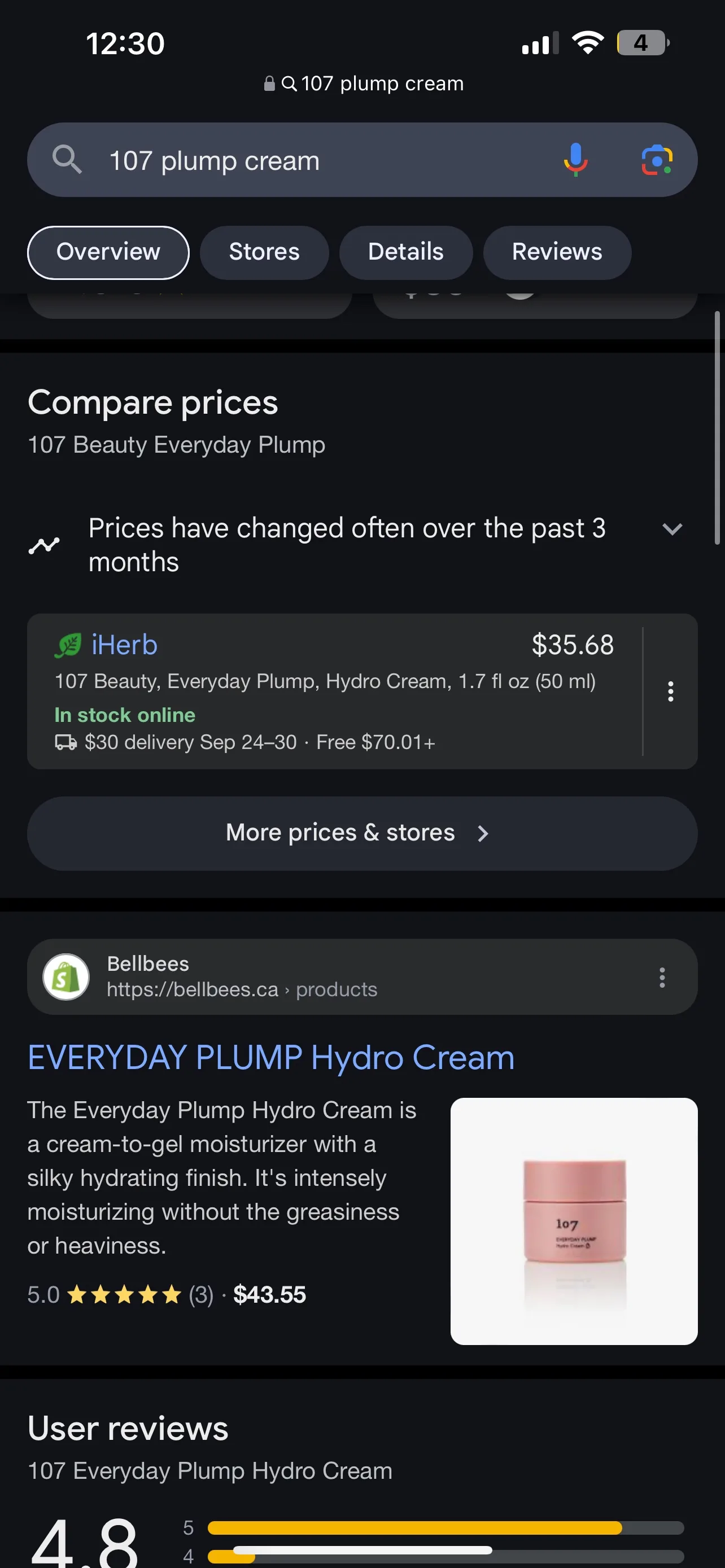Expand the price history chevron
The height and width of the screenshot is (1568, 725).
[x=672, y=529]
